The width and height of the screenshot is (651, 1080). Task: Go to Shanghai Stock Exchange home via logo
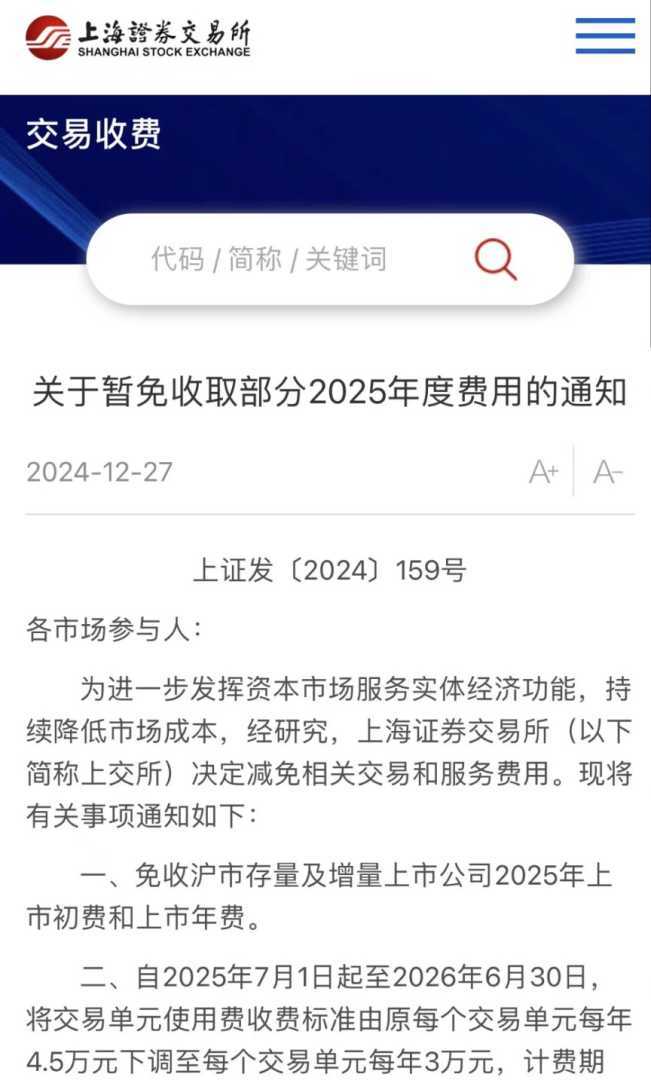tap(138, 37)
